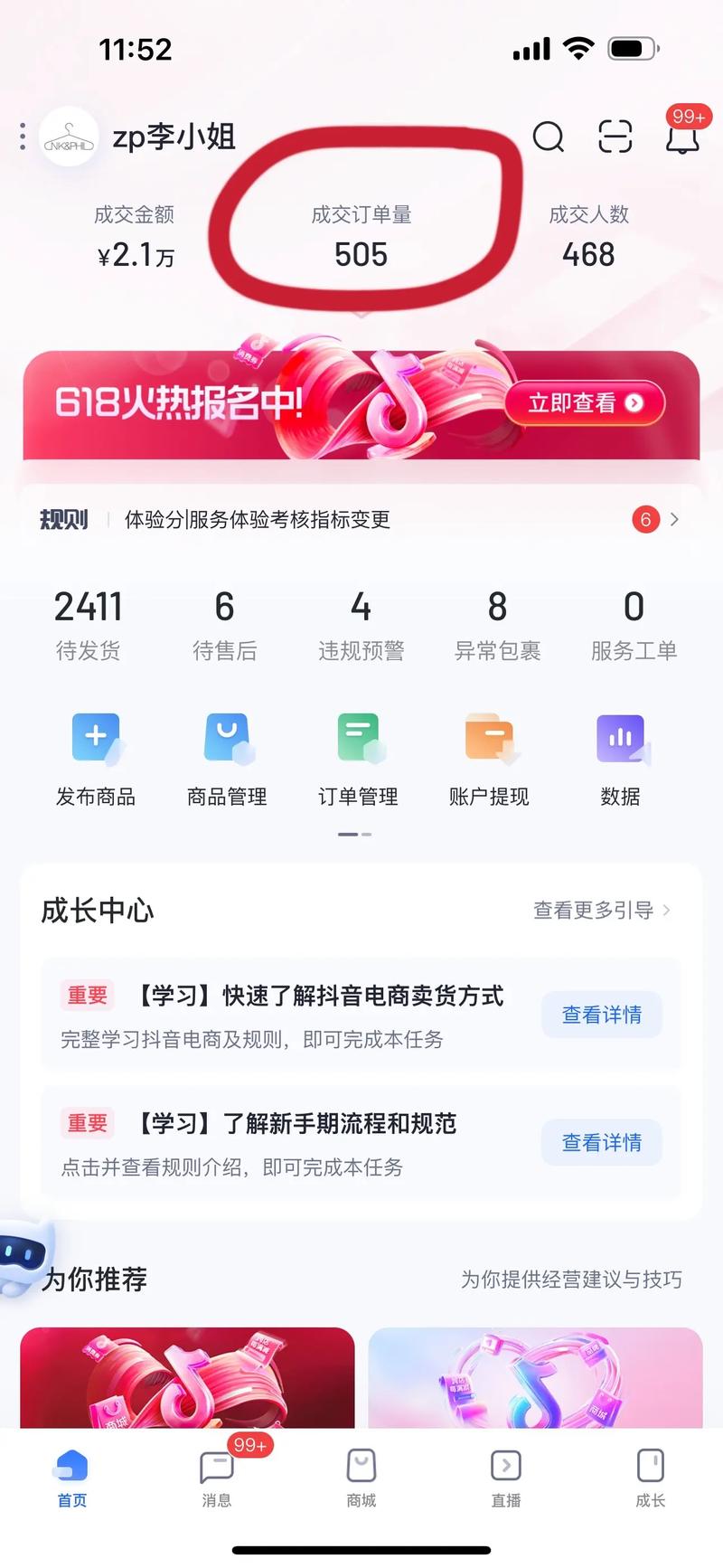Open the shop profile avatar
This screenshot has width=723, height=1568.
coord(70,137)
